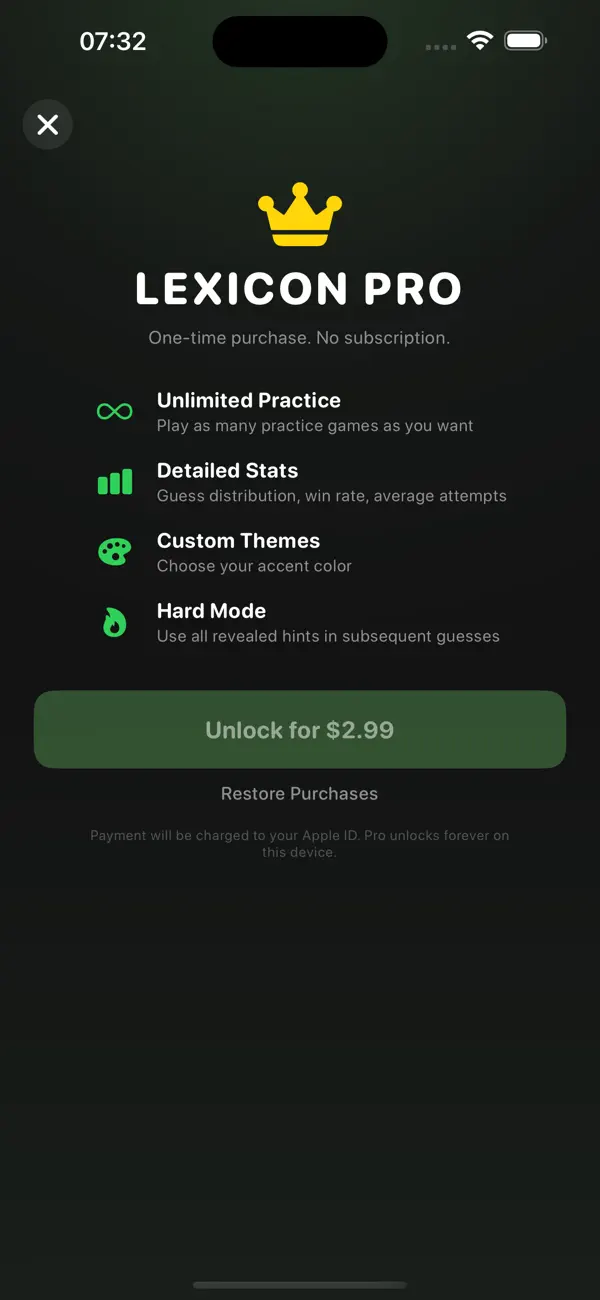
Task: Tap Unlock for $2.99 button
Action: point(300,730)
